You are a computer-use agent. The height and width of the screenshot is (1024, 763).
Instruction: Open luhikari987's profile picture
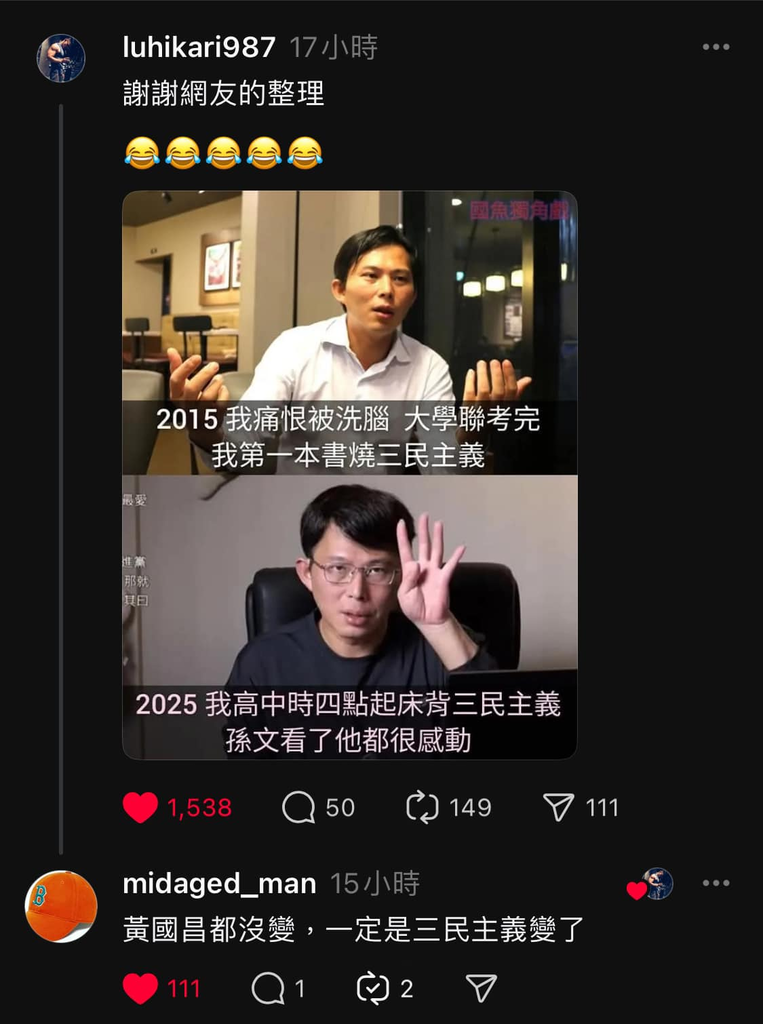pyautogui.click(x=60, y=58)
